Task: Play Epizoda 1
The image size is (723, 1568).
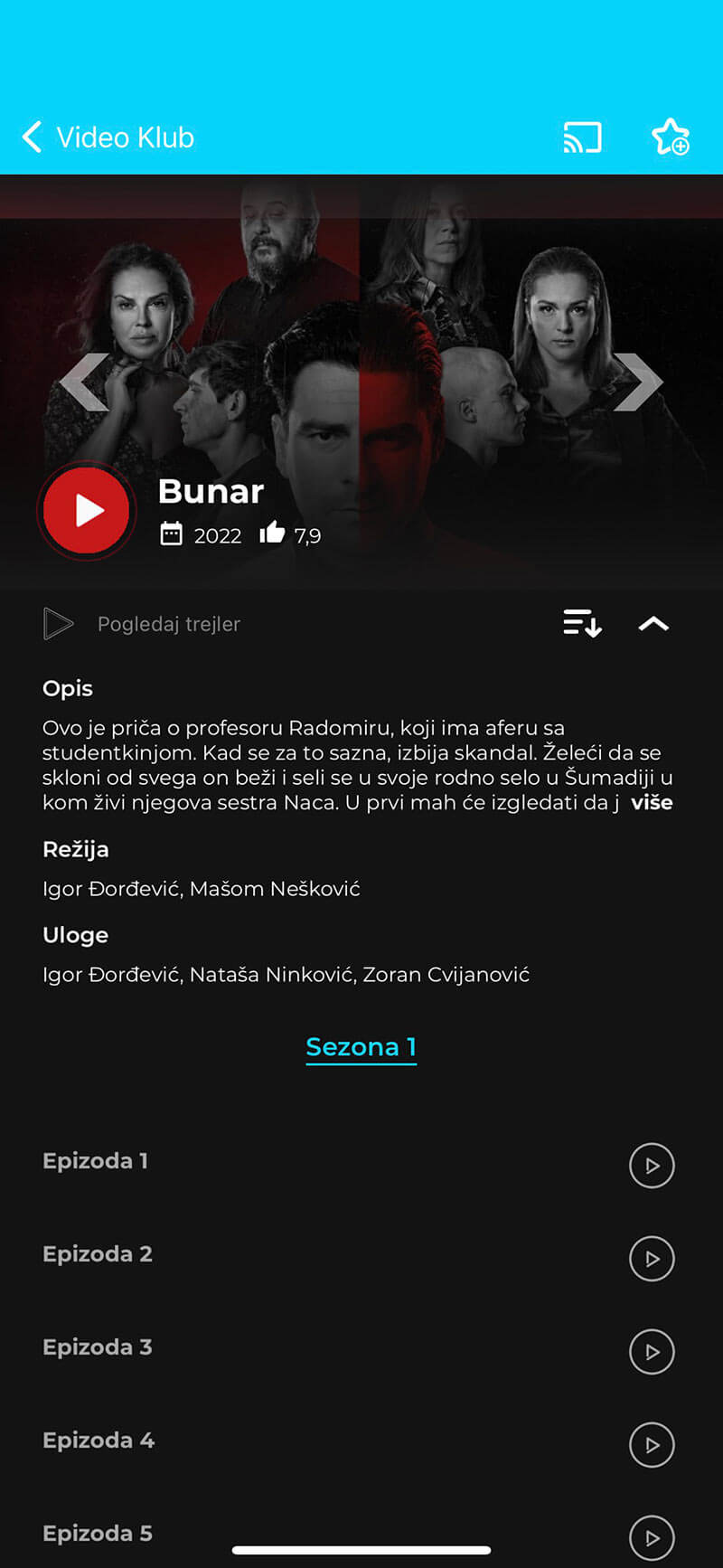Action: coord(652,1166)
